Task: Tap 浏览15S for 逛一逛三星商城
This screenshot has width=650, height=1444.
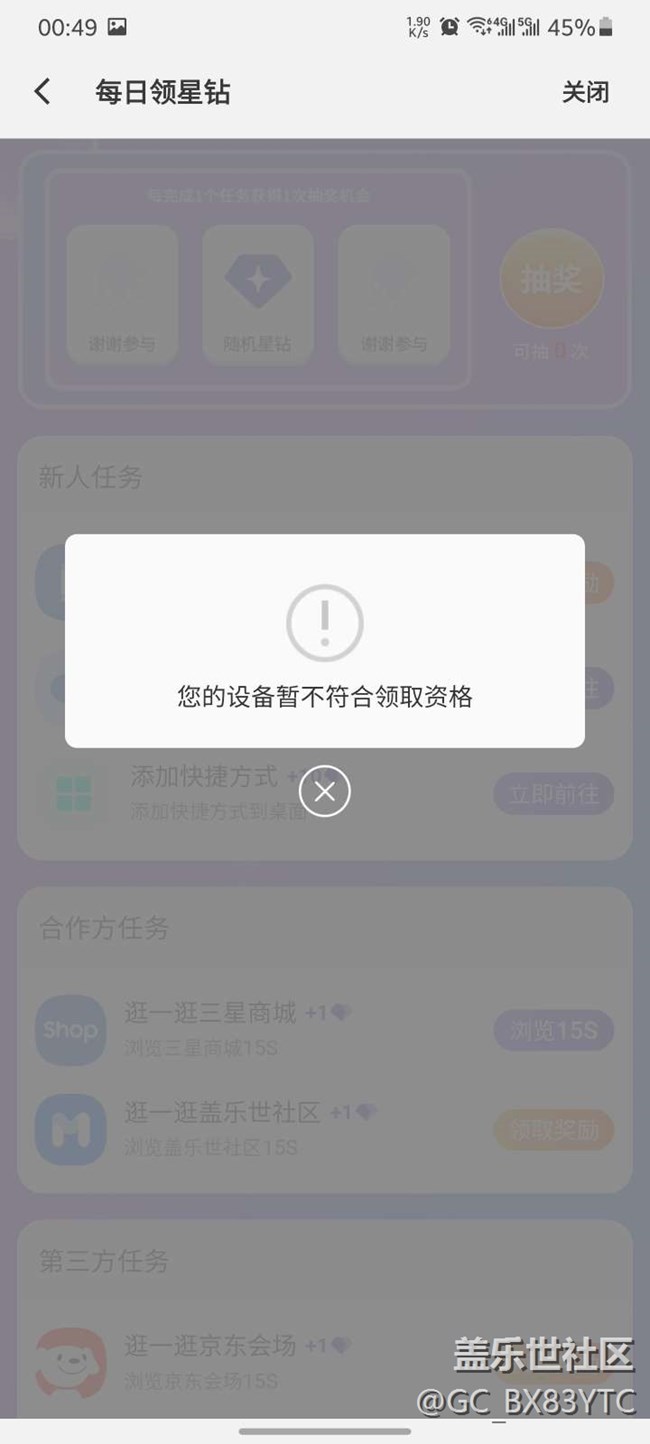Action: click(x=553, y=1030)
